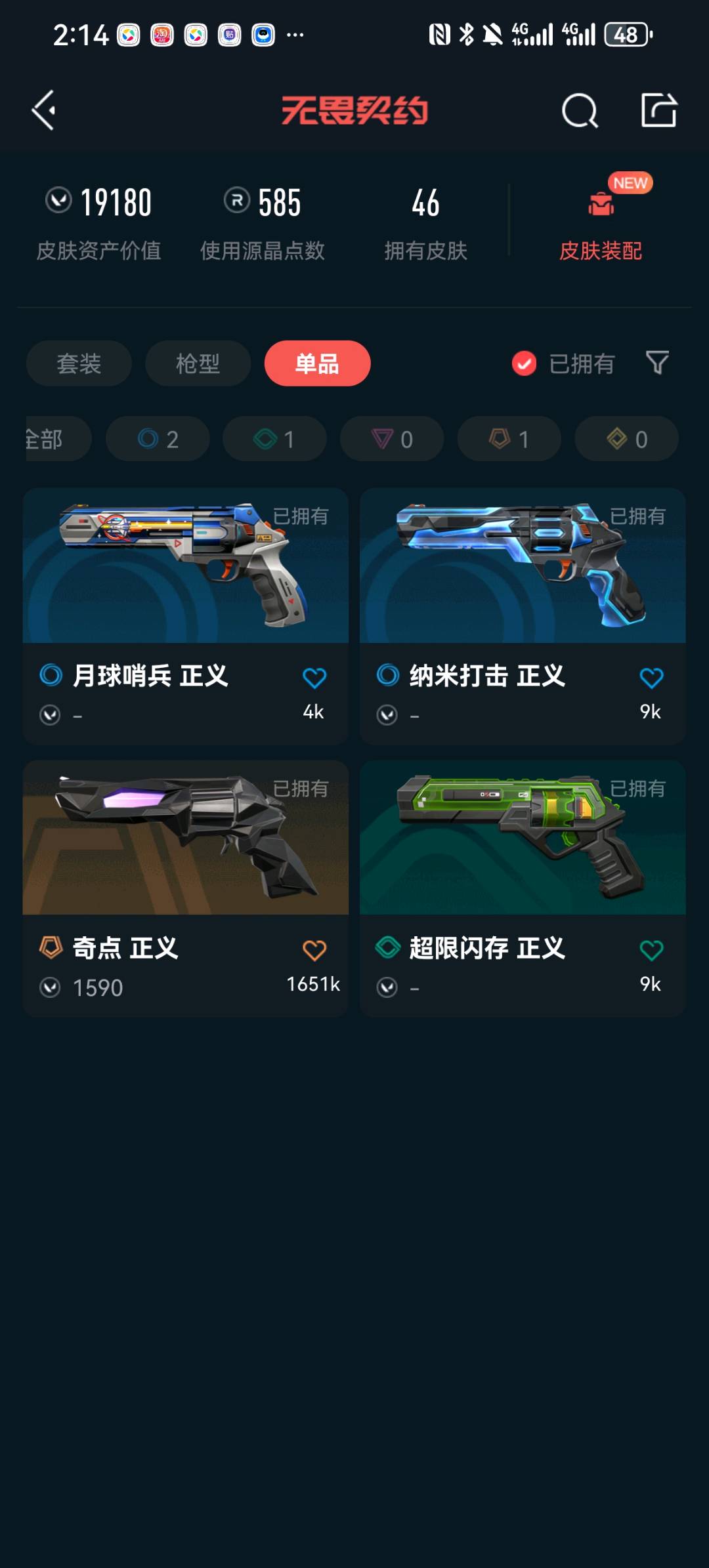Filter by purple triangle tier chip

click(x=392, y=439)
